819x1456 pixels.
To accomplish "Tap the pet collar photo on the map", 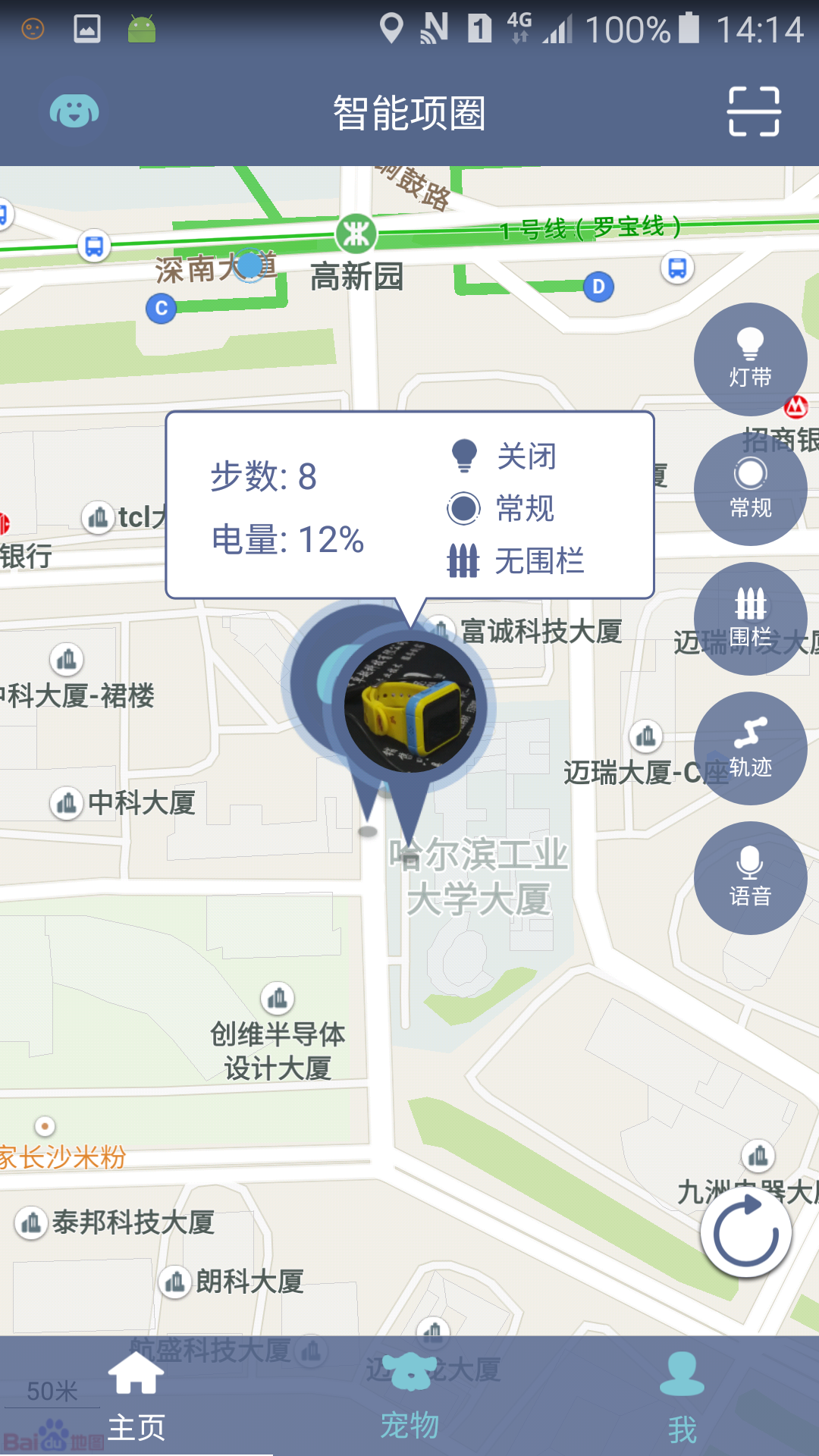I will click(413, 705).
